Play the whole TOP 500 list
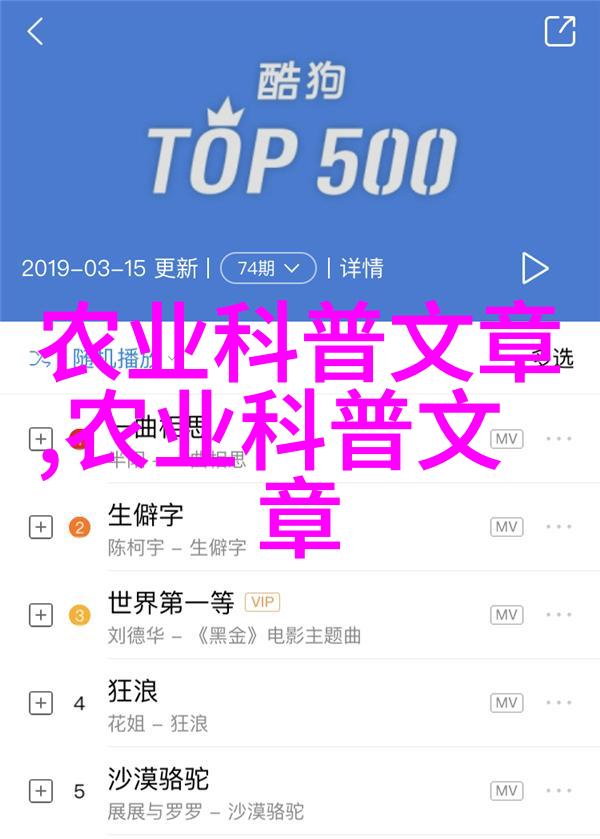Viewport: 600px width, 839px height. click(535, 268)
